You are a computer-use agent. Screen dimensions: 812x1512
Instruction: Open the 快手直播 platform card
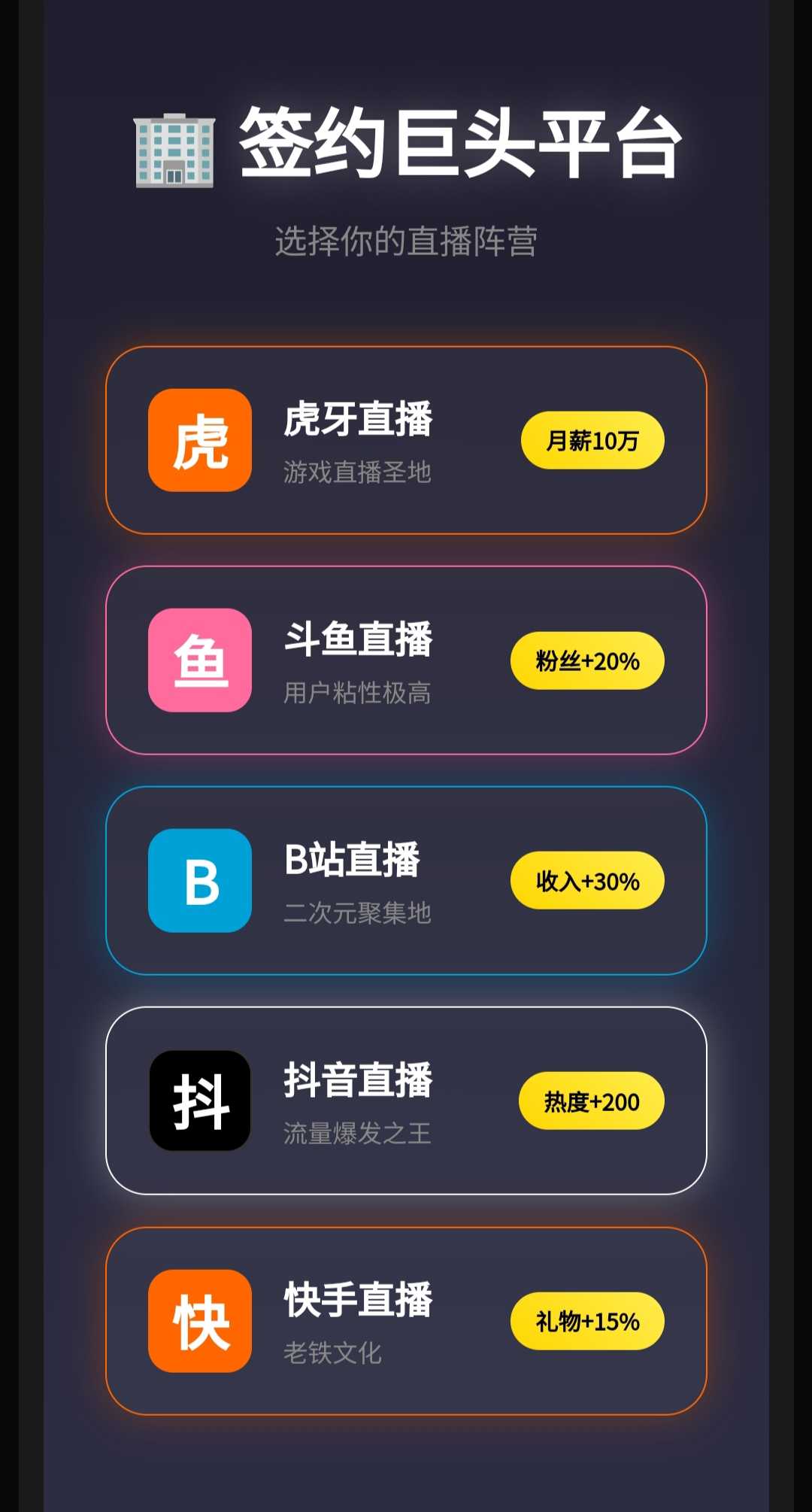(x=406, y=1321)
